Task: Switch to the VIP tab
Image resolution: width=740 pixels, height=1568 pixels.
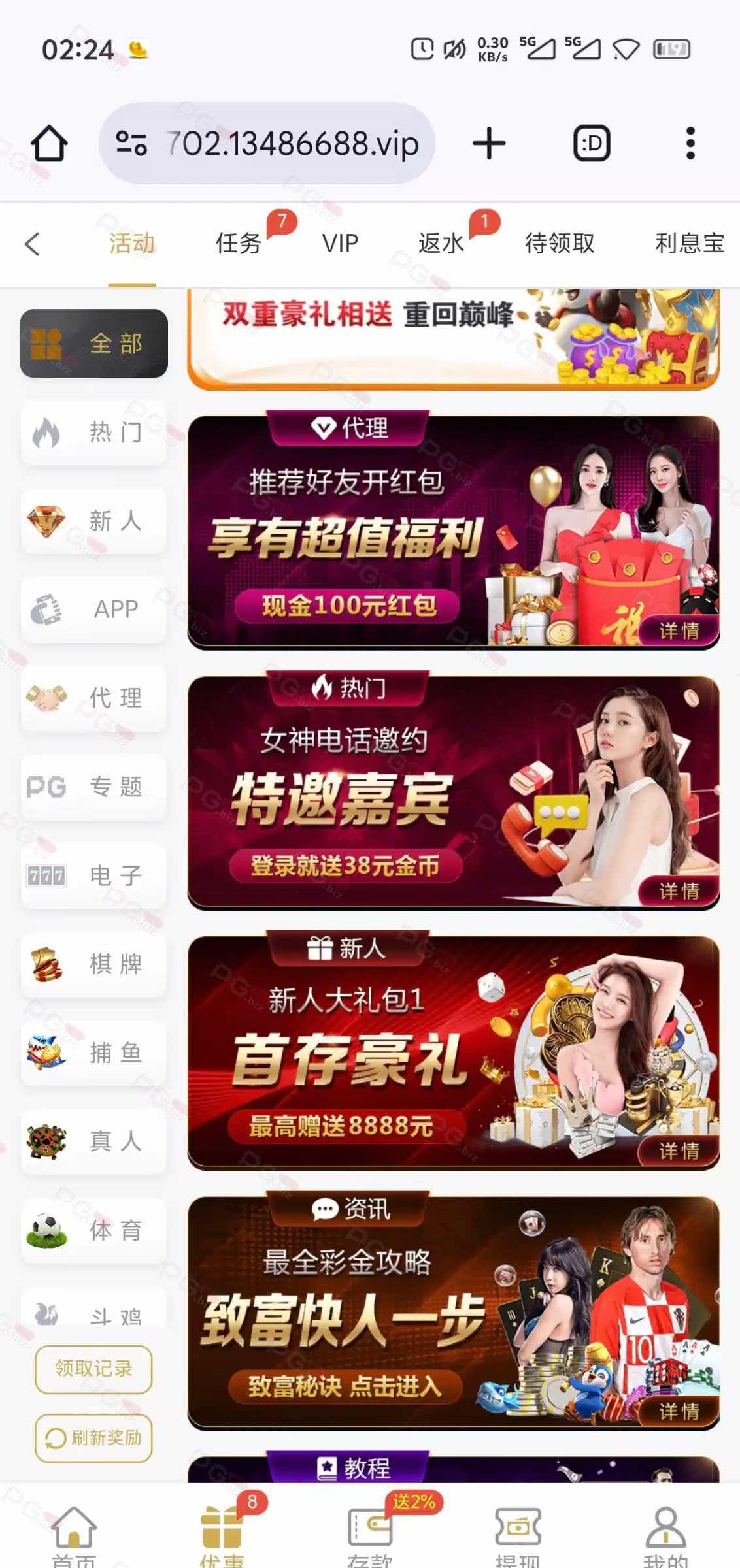Action: [x=340, y=244]
